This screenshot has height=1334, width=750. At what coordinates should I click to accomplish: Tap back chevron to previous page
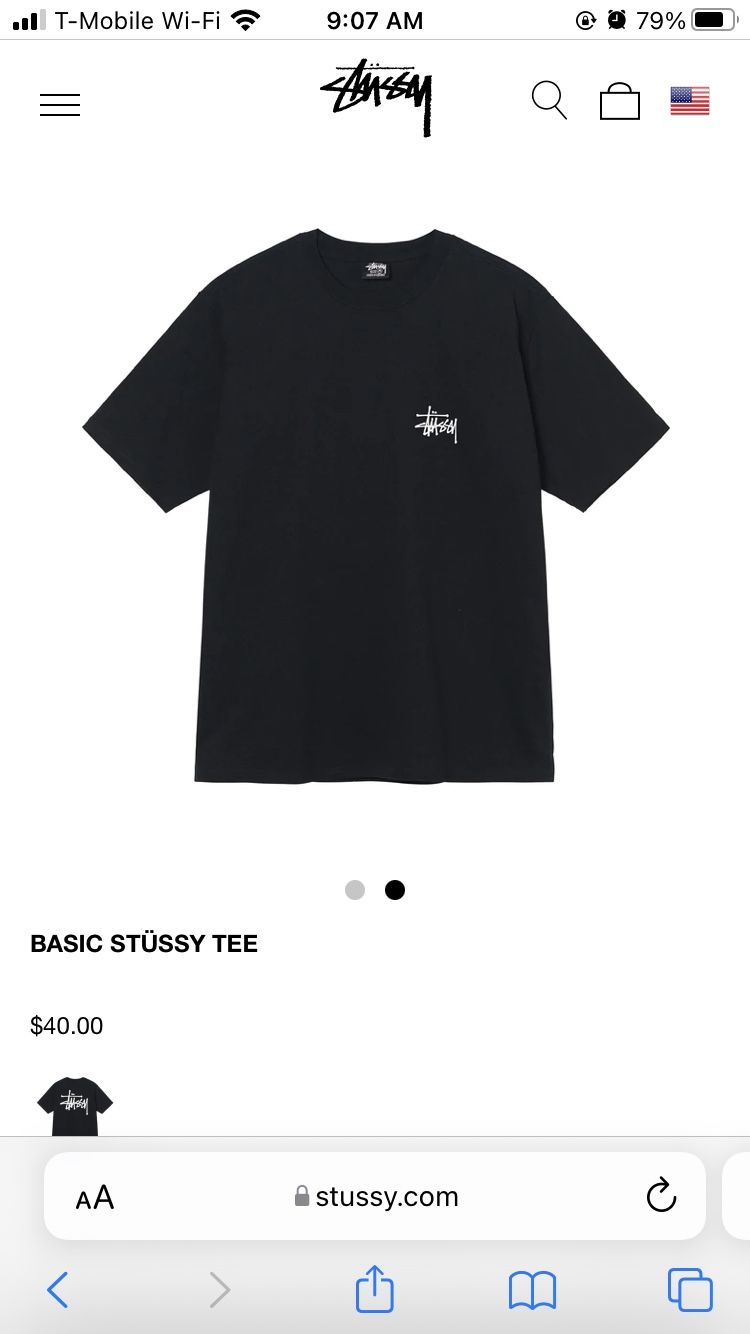pos(57,1290)
